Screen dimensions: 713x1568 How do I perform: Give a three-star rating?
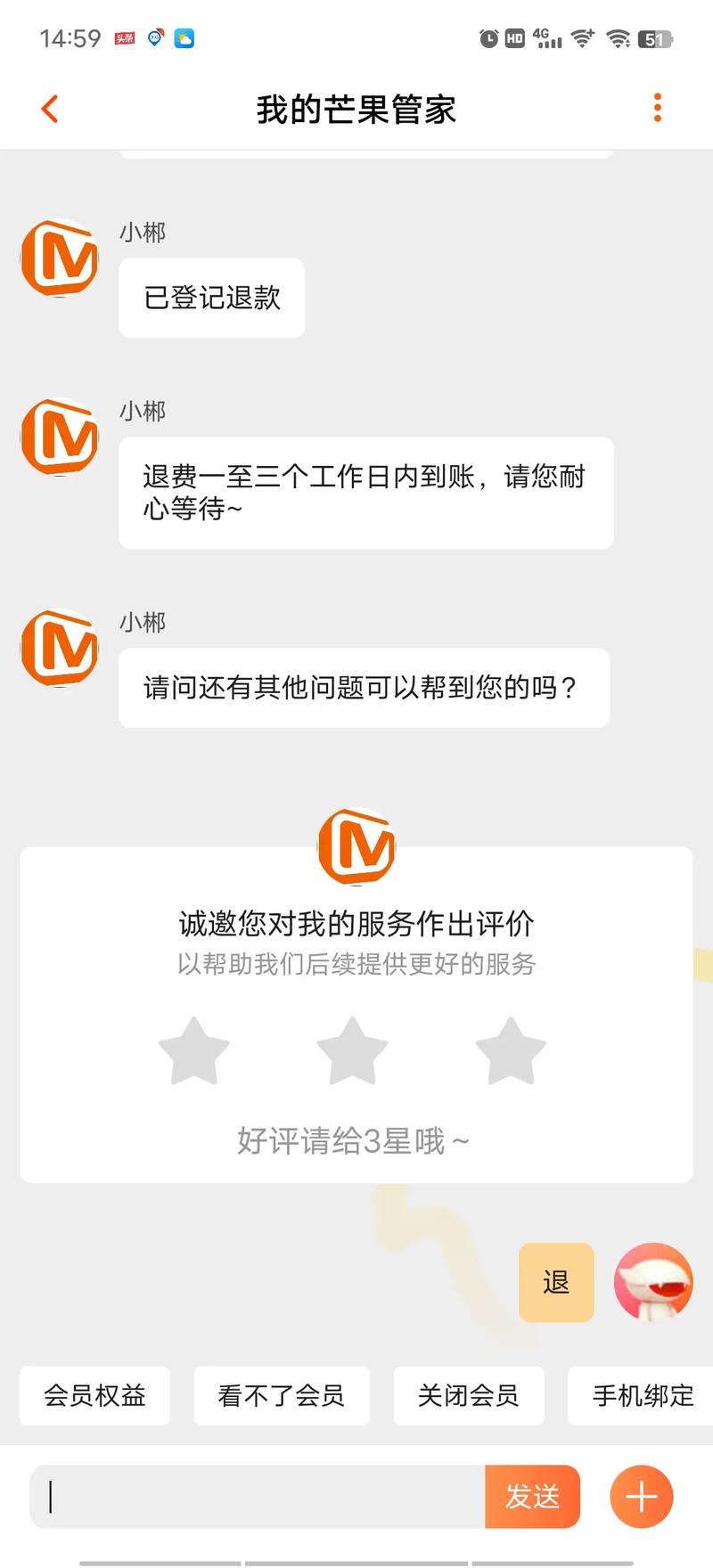click(511, 1051)
